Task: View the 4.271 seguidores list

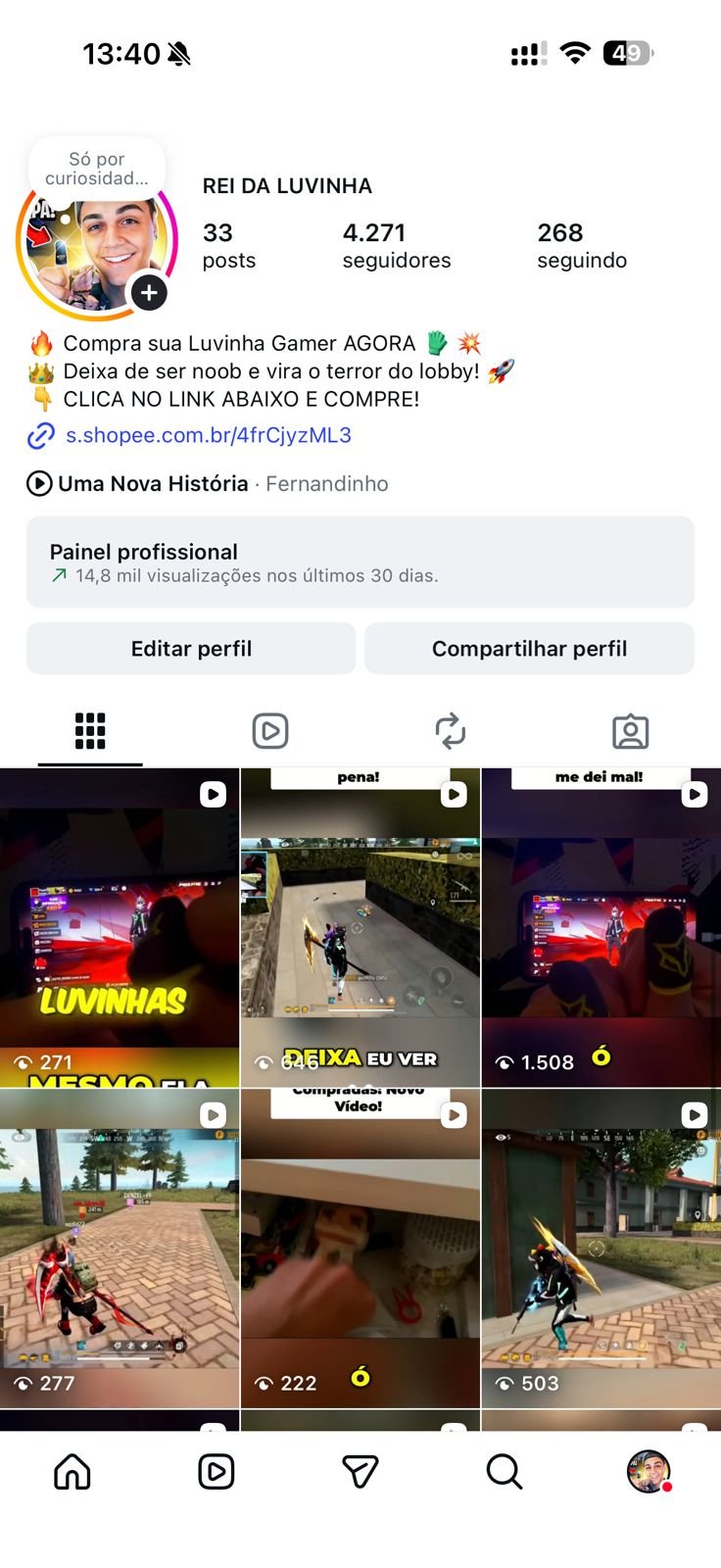Action: tap(396, 245)
